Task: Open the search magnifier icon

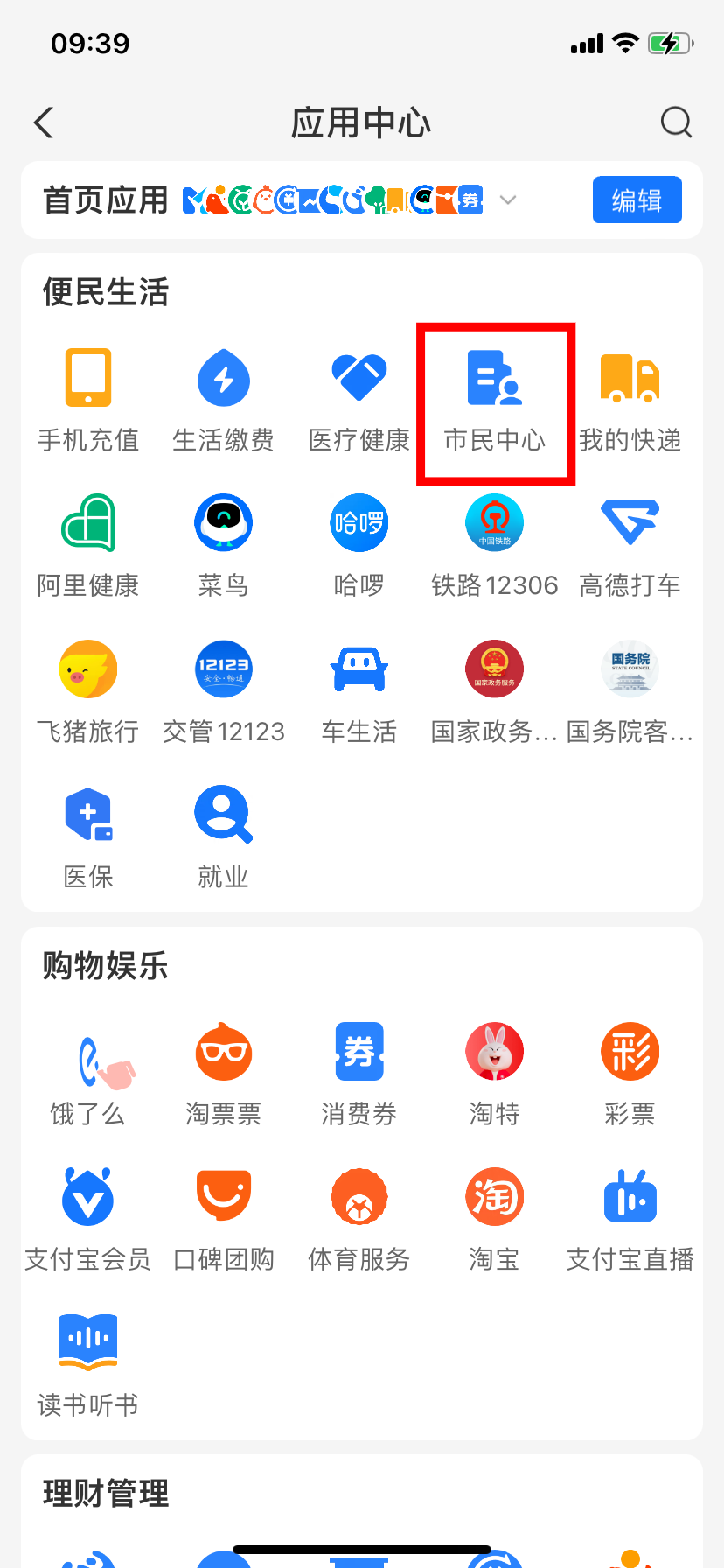Action: 676,122
